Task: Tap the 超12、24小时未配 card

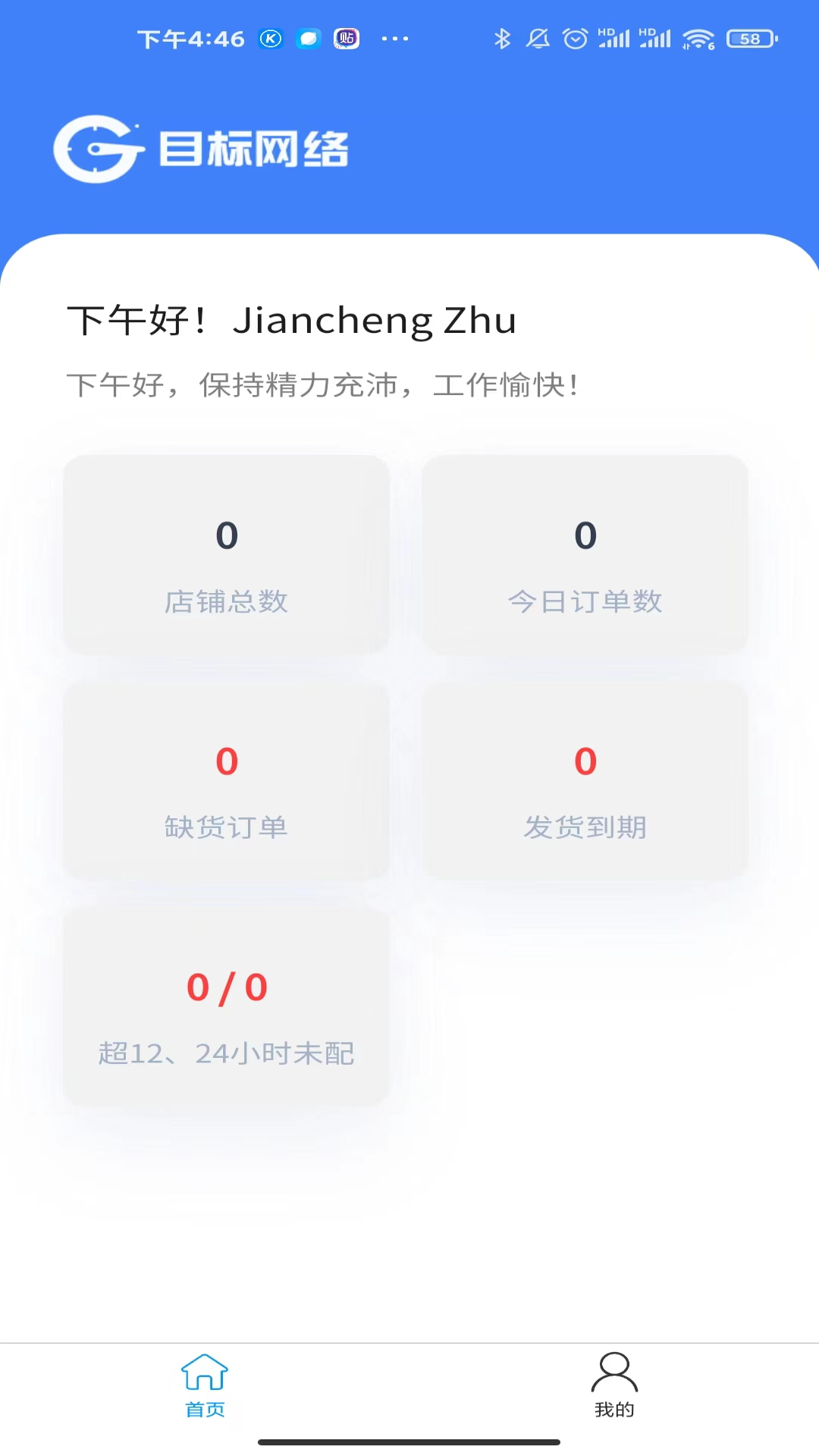Action: coord(226,1009)
